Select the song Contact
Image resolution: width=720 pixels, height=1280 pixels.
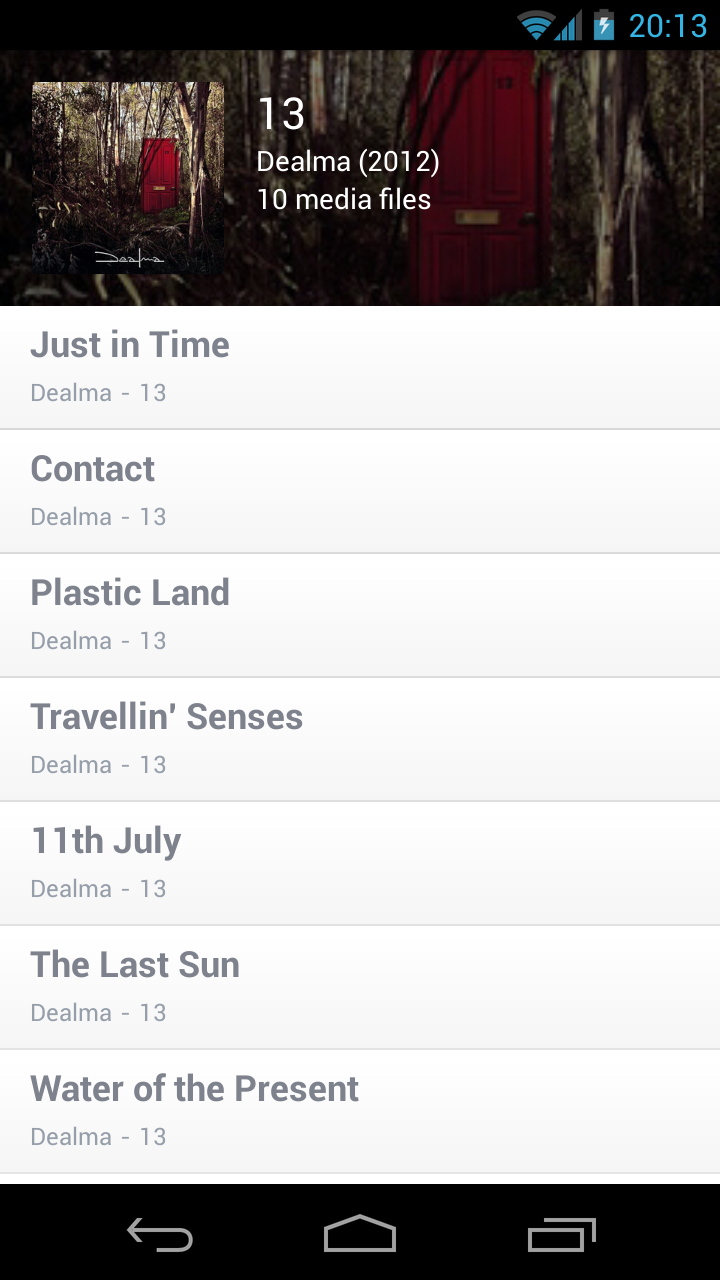[x=360, y=491]
